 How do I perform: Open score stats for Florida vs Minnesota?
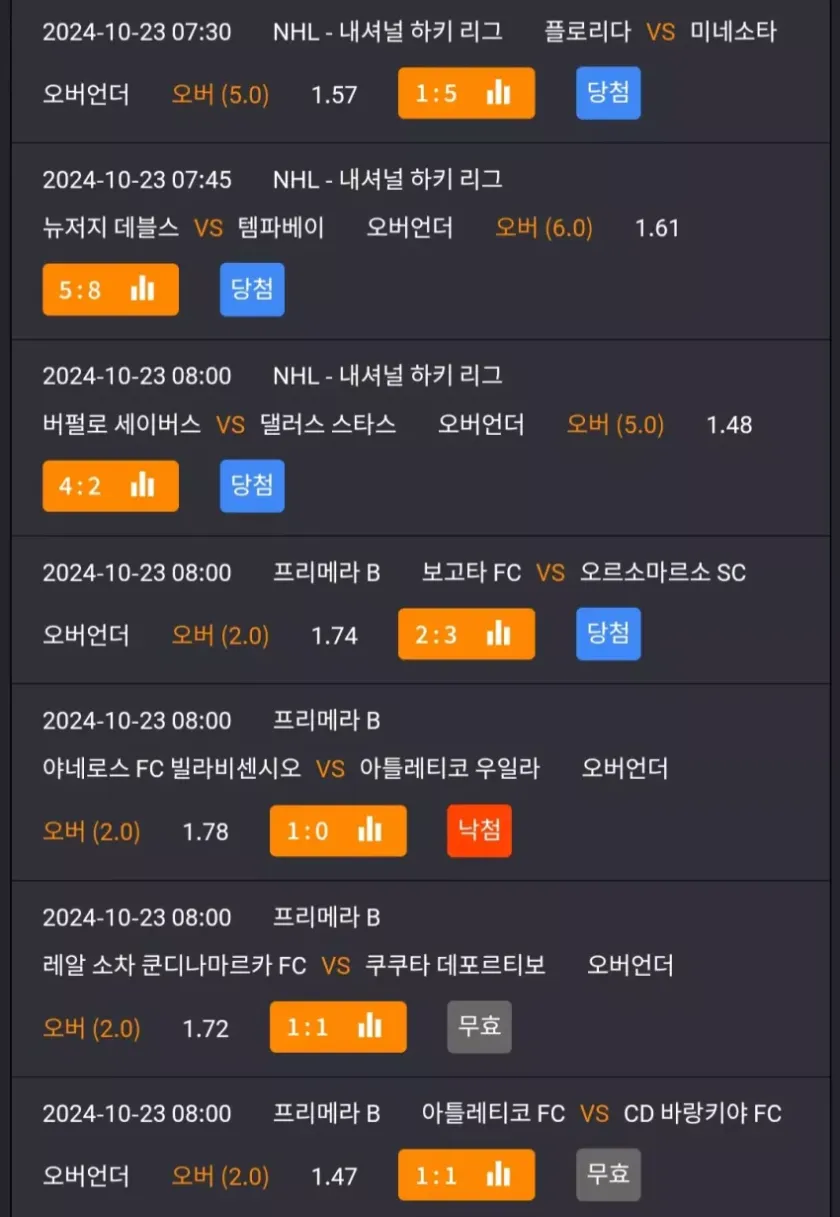466,94
